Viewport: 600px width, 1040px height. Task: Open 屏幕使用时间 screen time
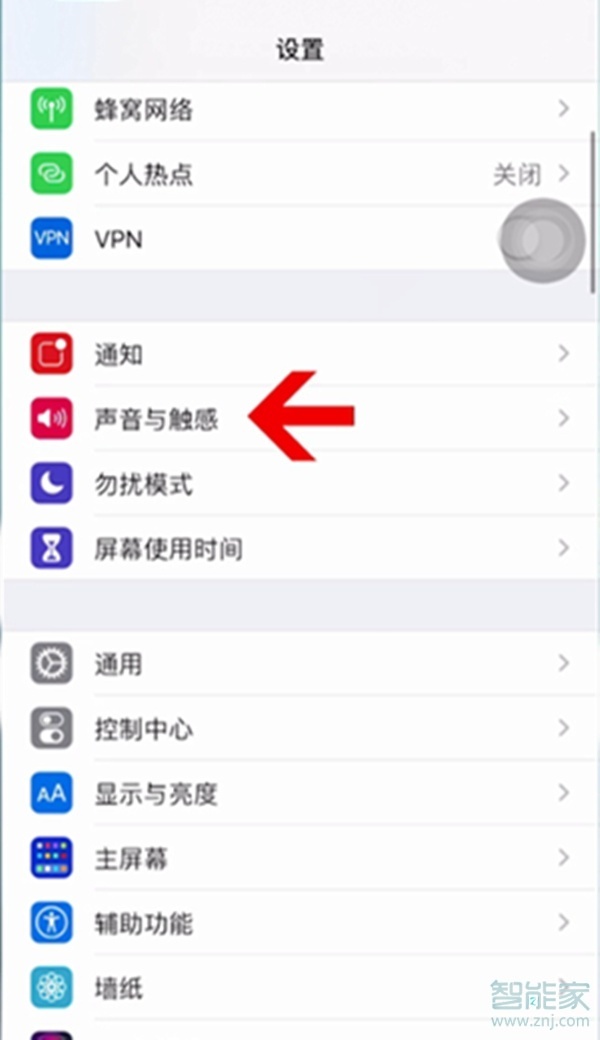[x=168, y=549]
